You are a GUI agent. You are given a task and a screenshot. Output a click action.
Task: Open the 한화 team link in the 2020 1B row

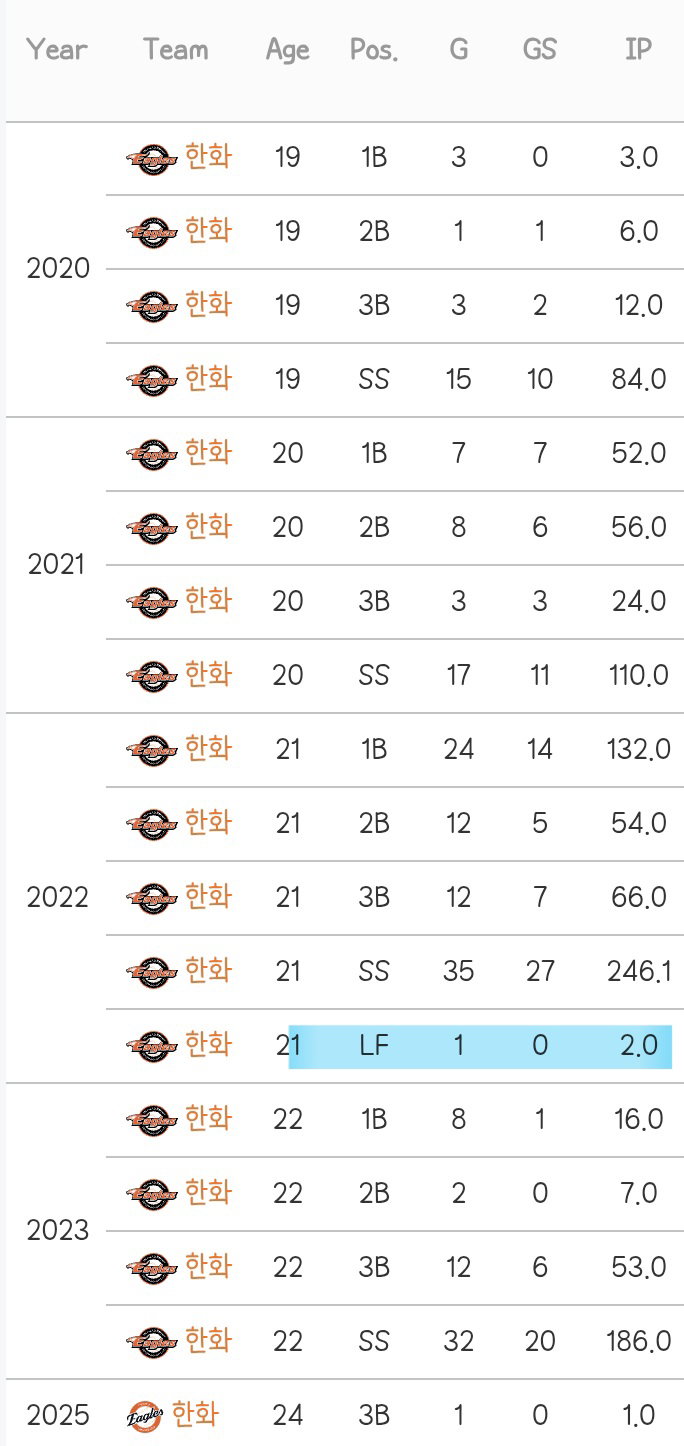pyautogui.click(x=208, y=157)
